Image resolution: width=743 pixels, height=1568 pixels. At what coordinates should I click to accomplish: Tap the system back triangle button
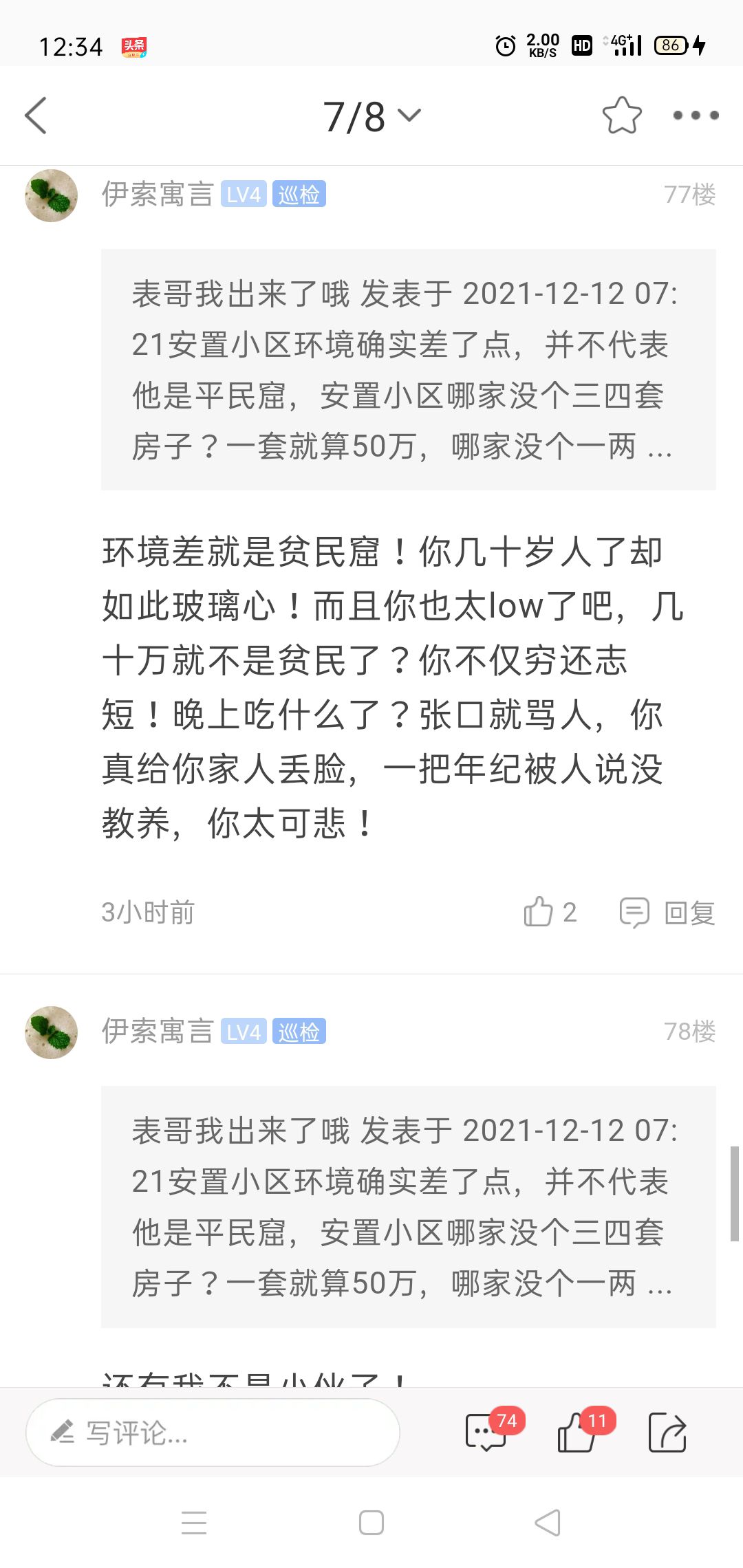tap(548, 1523)
